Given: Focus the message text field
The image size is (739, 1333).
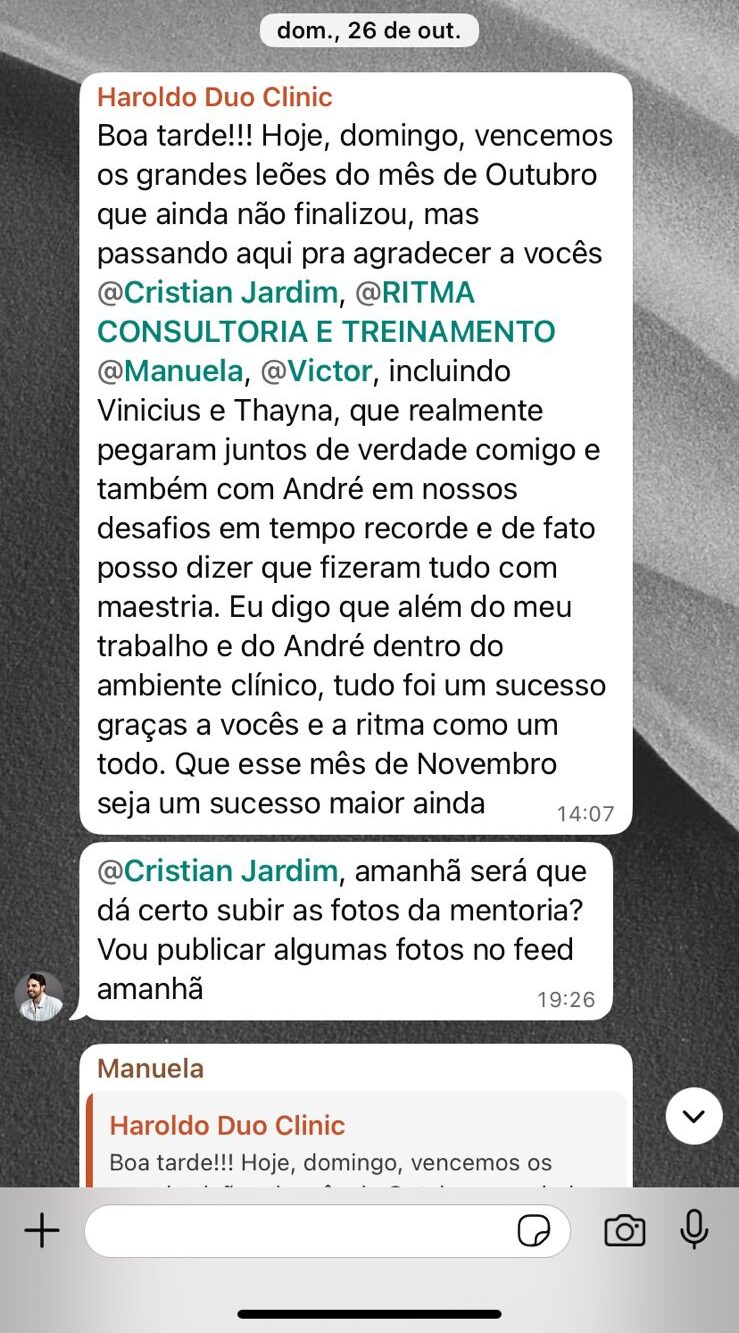Looking at the screenshot, I should [300, 1231].
